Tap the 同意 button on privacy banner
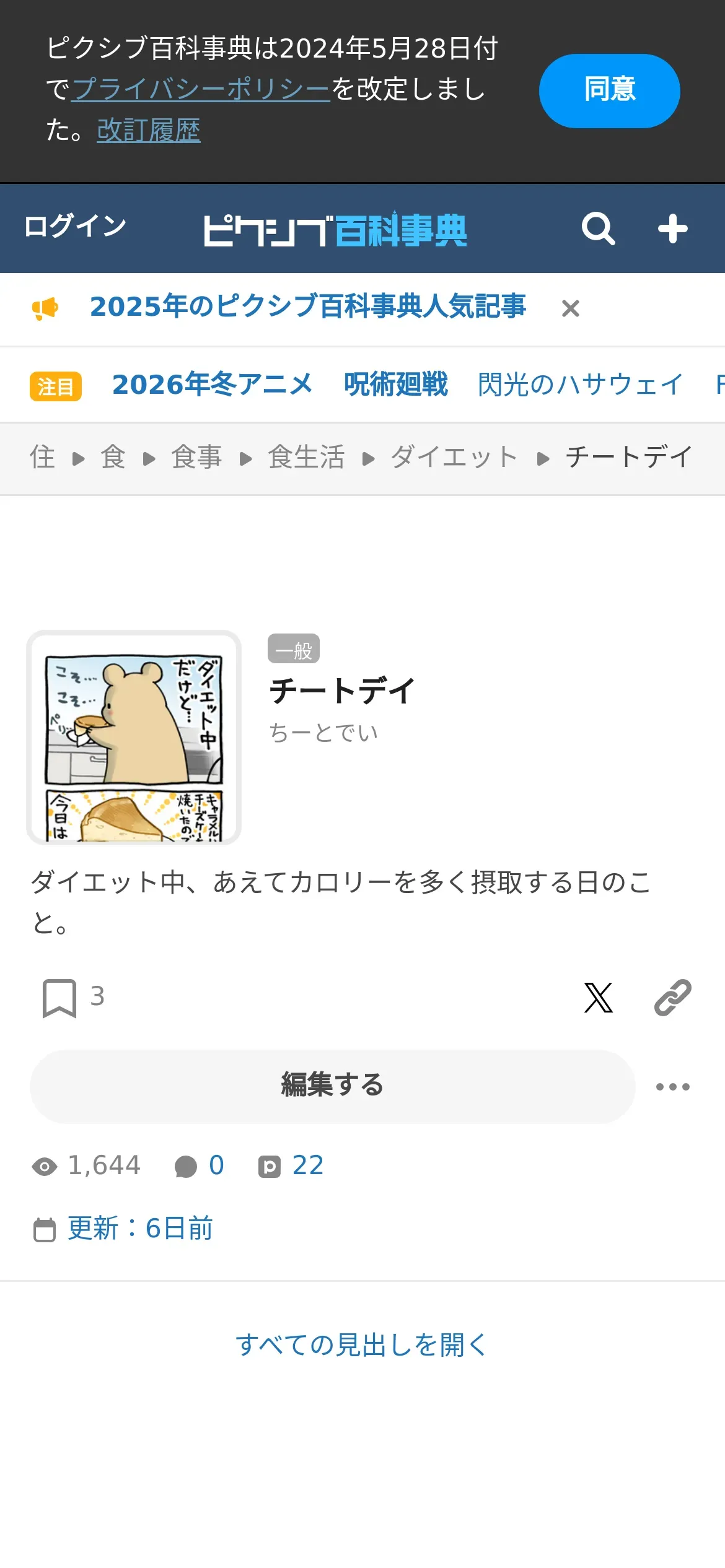This screenshot has width=725, height=1568. pyautogui.click(x=609, y=90)
